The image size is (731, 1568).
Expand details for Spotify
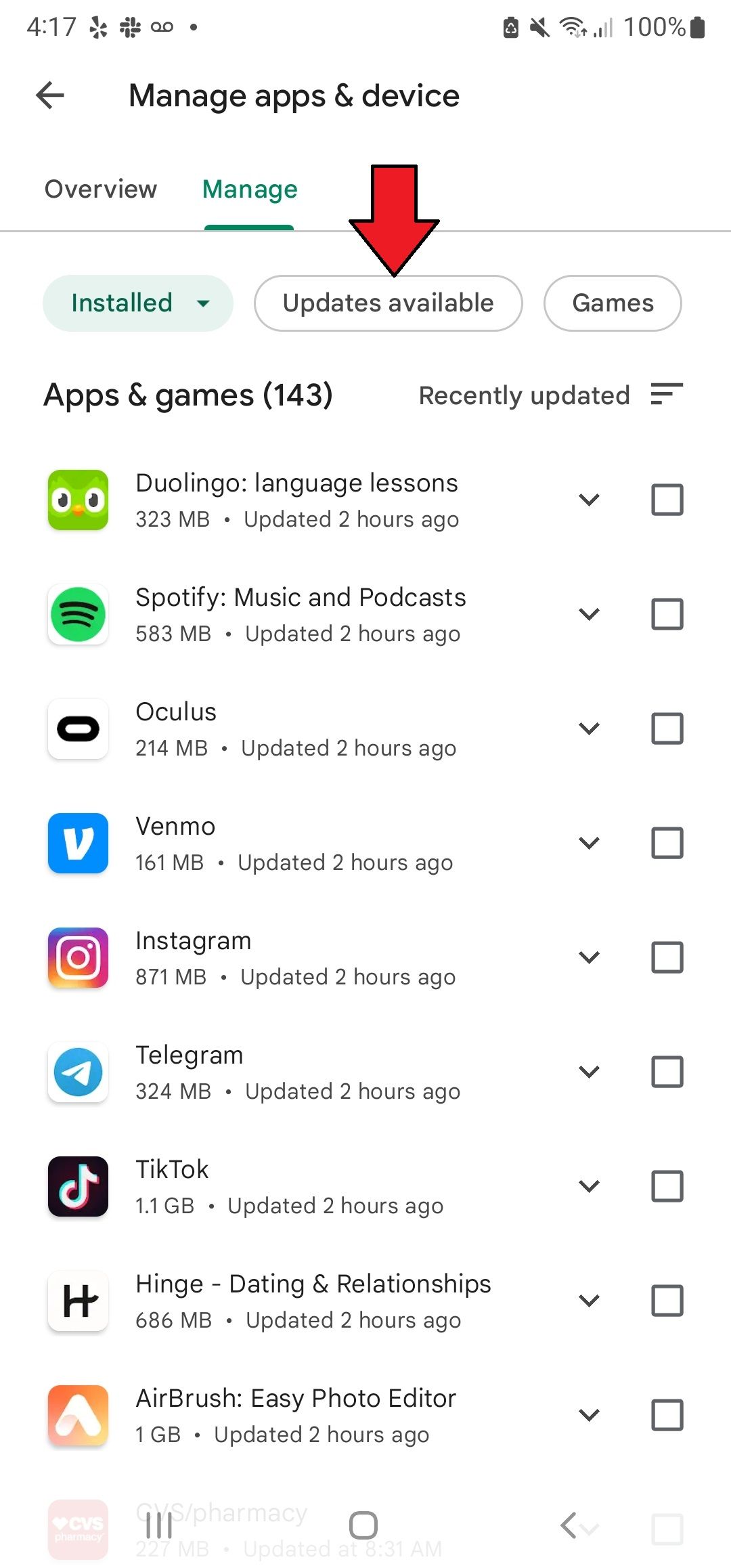(x=588, y=613)
